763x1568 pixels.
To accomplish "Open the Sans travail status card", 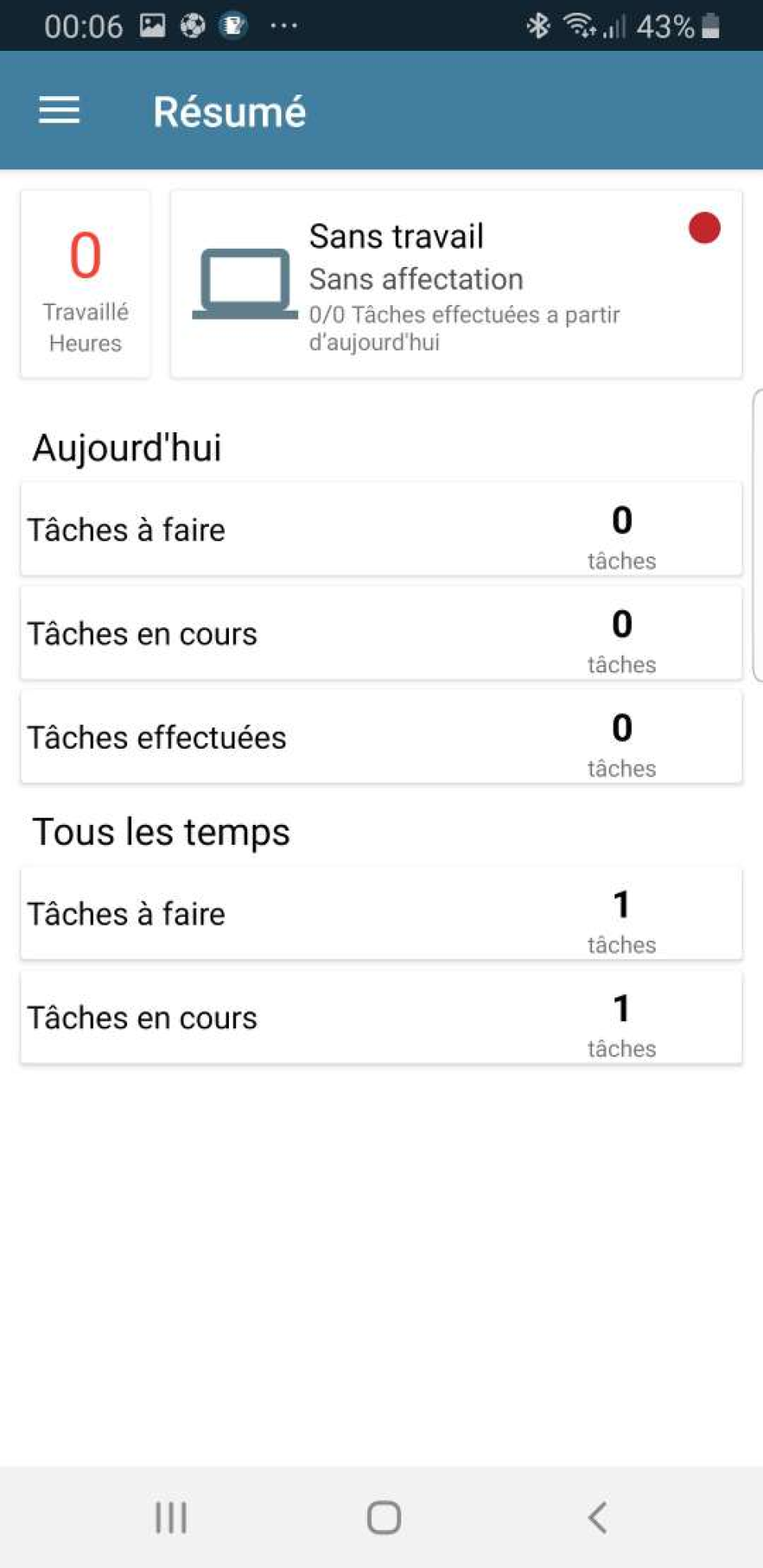I will (x=456, y=284).
